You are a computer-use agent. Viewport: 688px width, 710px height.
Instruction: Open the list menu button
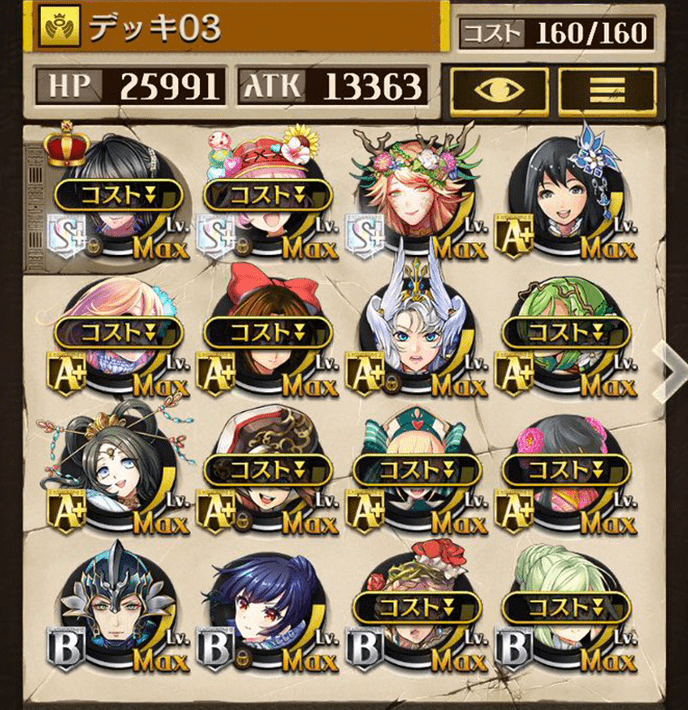[601, 87]
